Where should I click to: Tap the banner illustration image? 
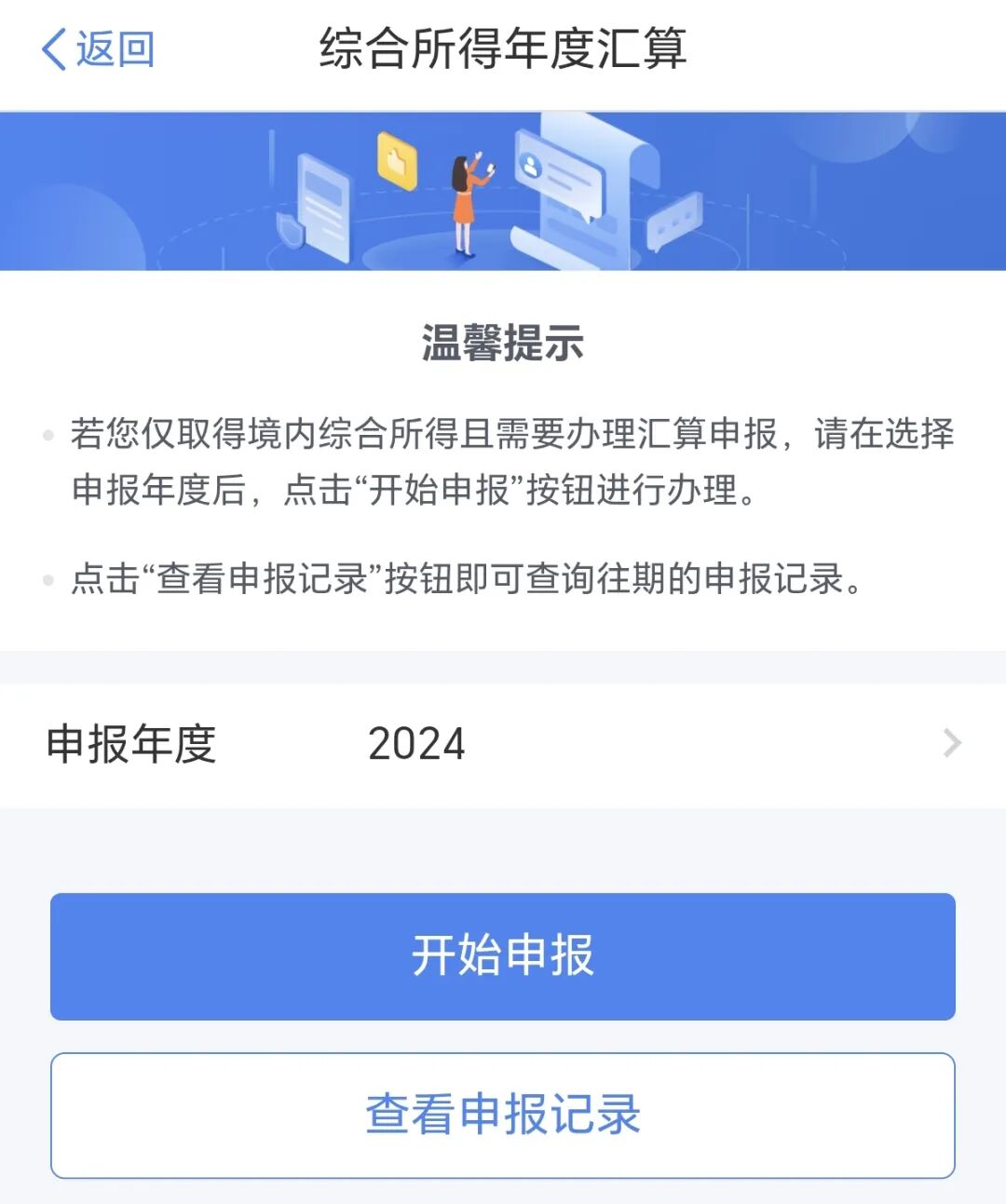(503, 191)
